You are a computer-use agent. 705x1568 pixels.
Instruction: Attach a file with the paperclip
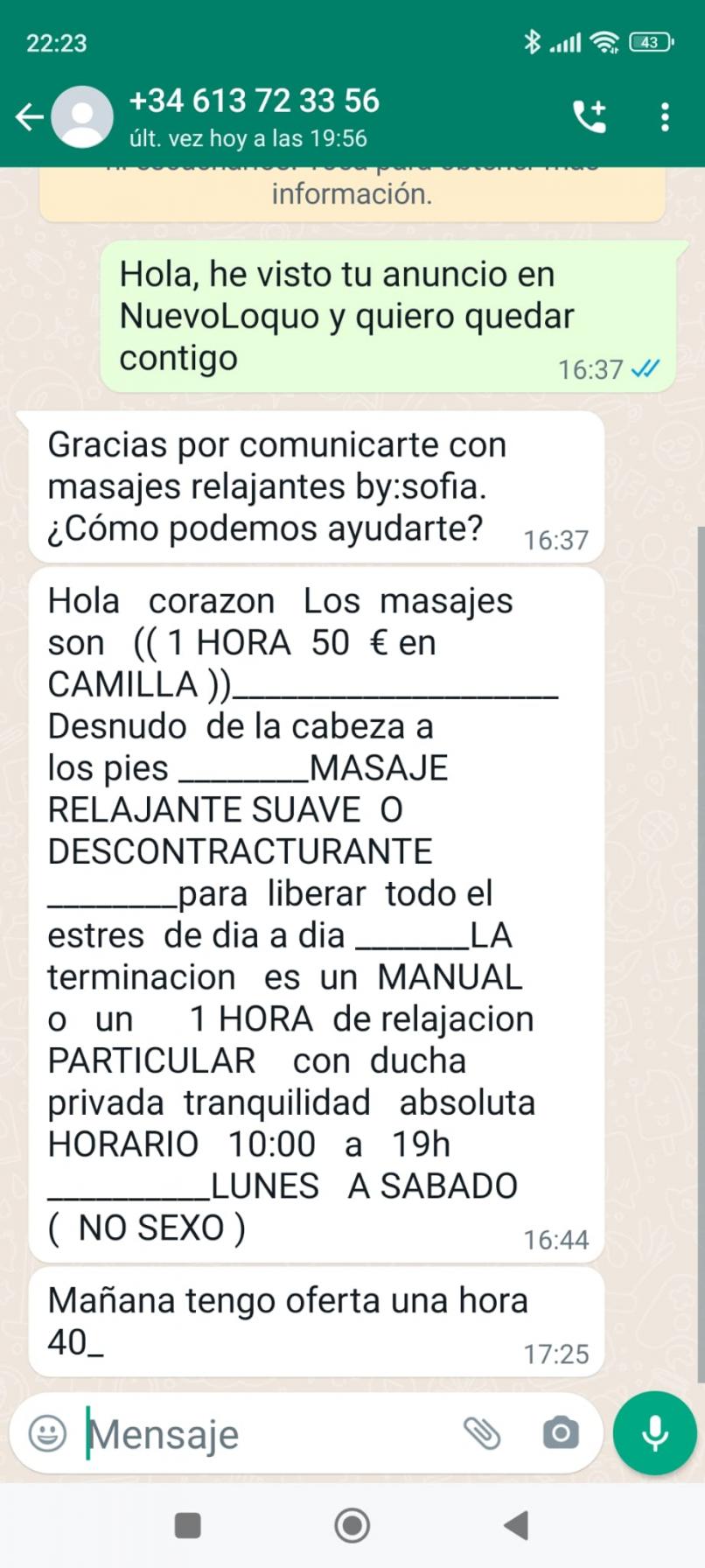pyautogui.click(x=482, y=1433)
